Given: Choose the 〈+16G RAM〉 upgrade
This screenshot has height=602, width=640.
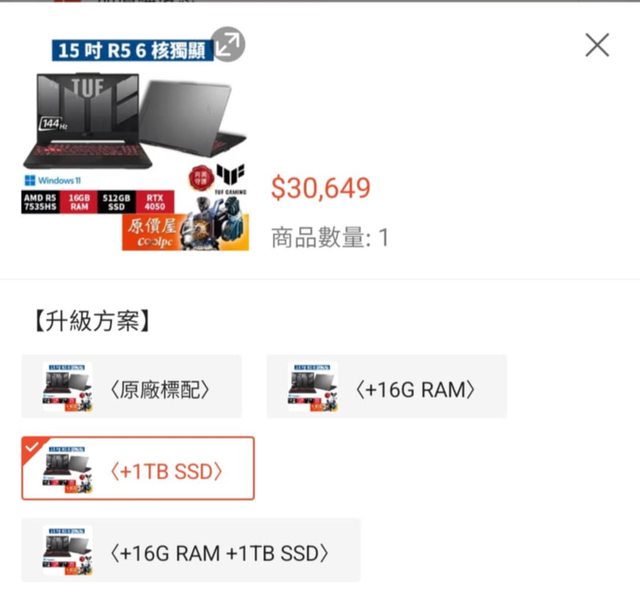Looking at the screenshot, I should click(x=387, y=387).
